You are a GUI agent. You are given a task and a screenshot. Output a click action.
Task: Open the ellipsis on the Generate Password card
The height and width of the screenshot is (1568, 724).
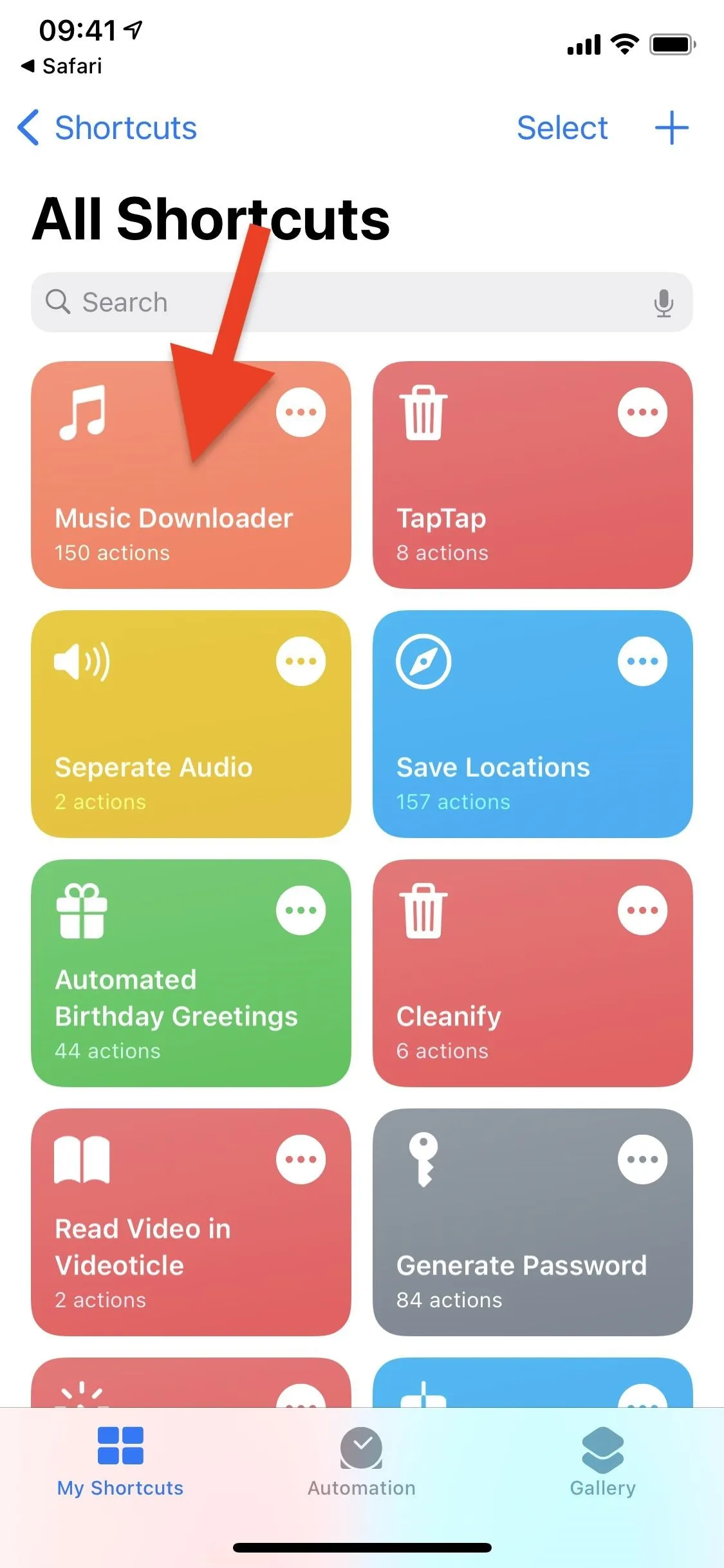(642, 1159)
